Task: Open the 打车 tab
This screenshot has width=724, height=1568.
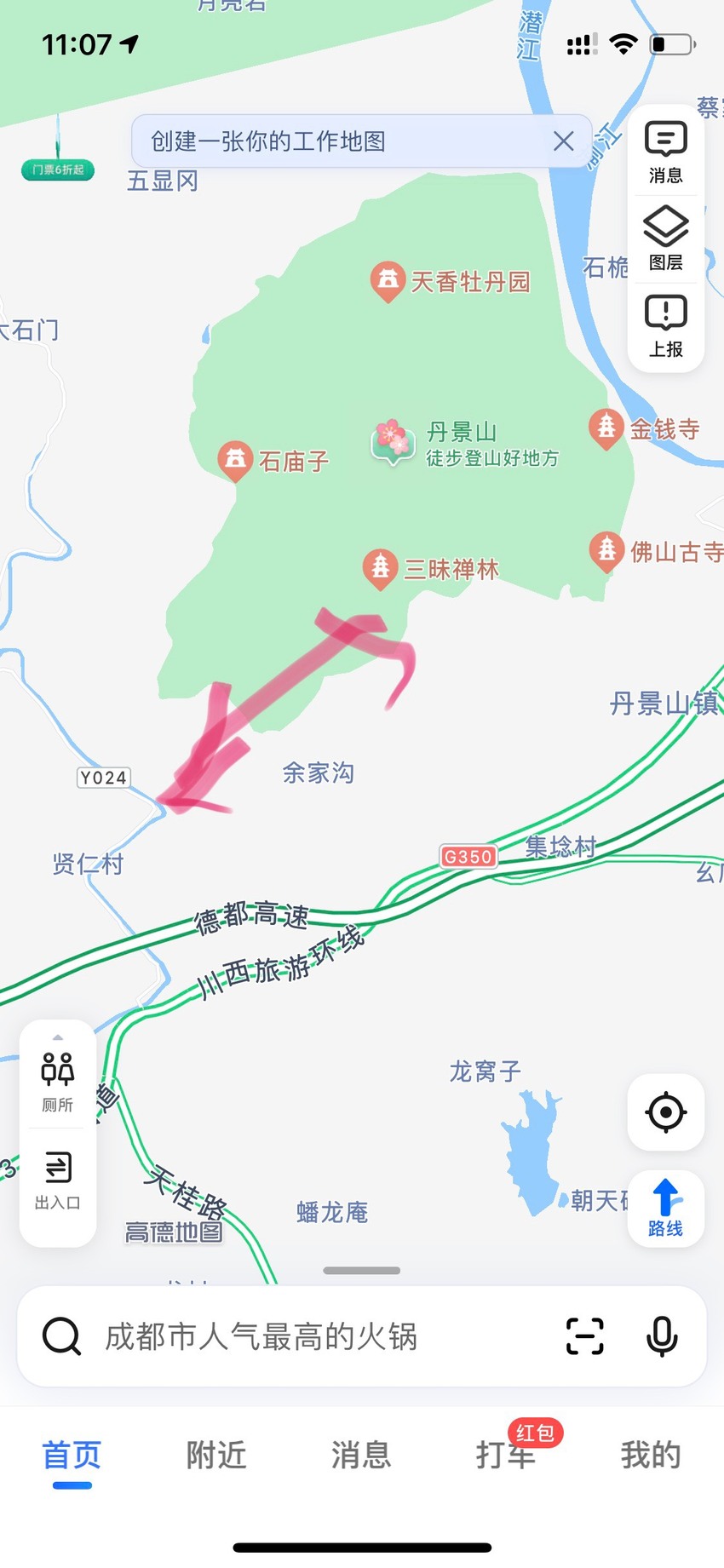Action: point(506,1455)
